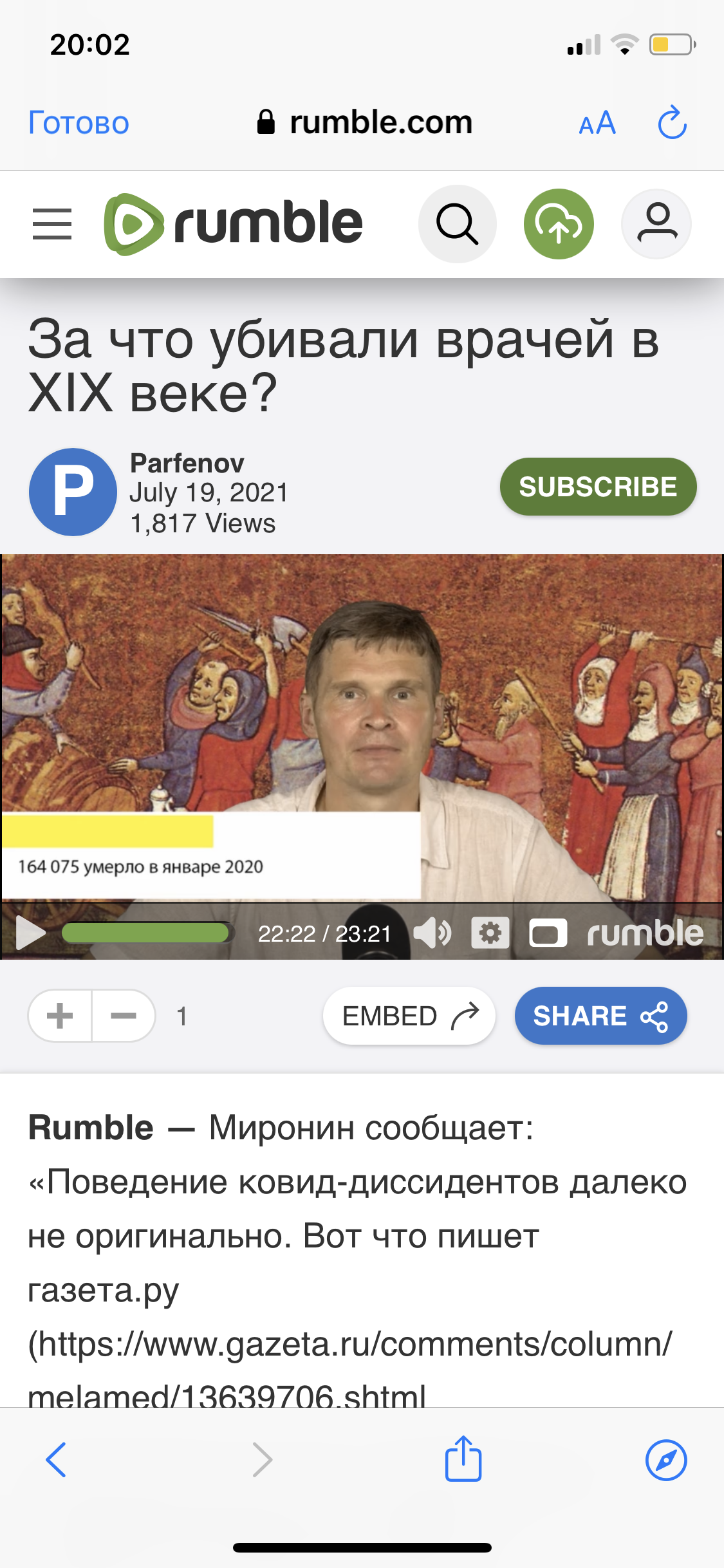Screen dimensions: 724x1568
Task: Get the EMBED code for this video
Action: click(409, 1016)
